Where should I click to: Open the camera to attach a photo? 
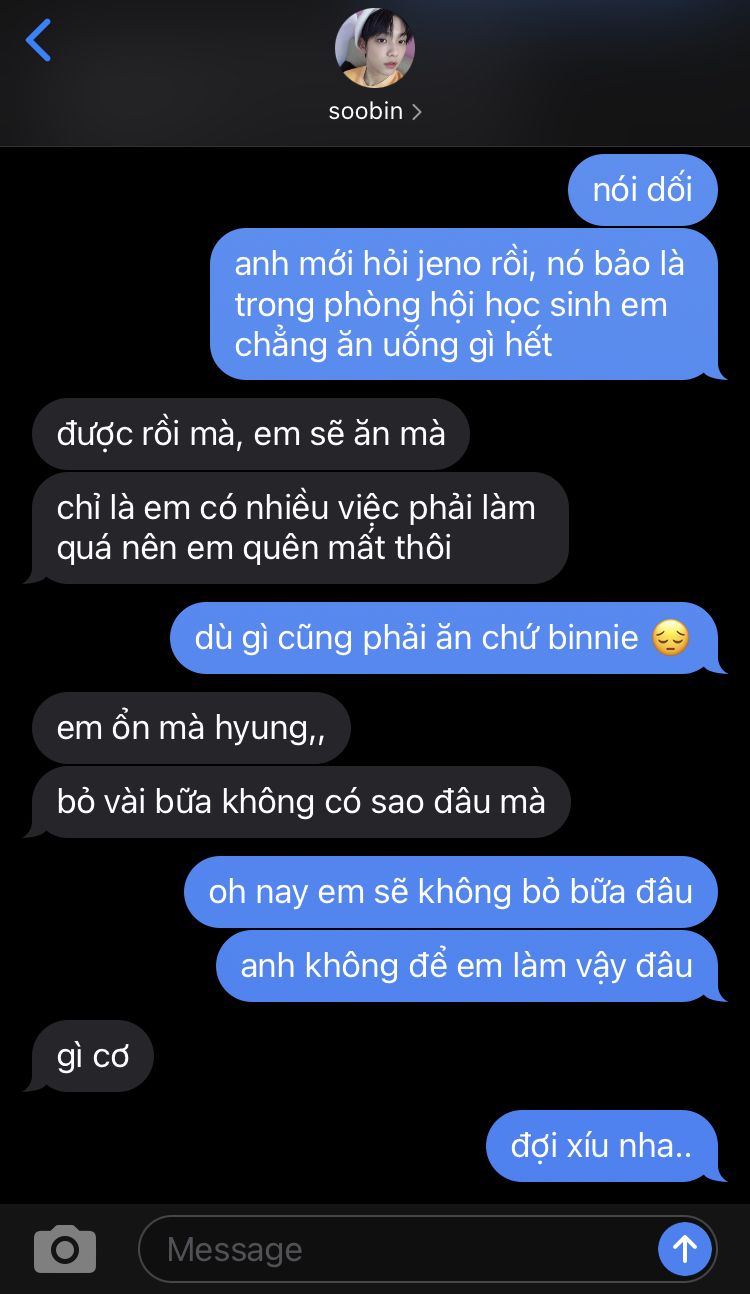click(x=65, y=1248)
